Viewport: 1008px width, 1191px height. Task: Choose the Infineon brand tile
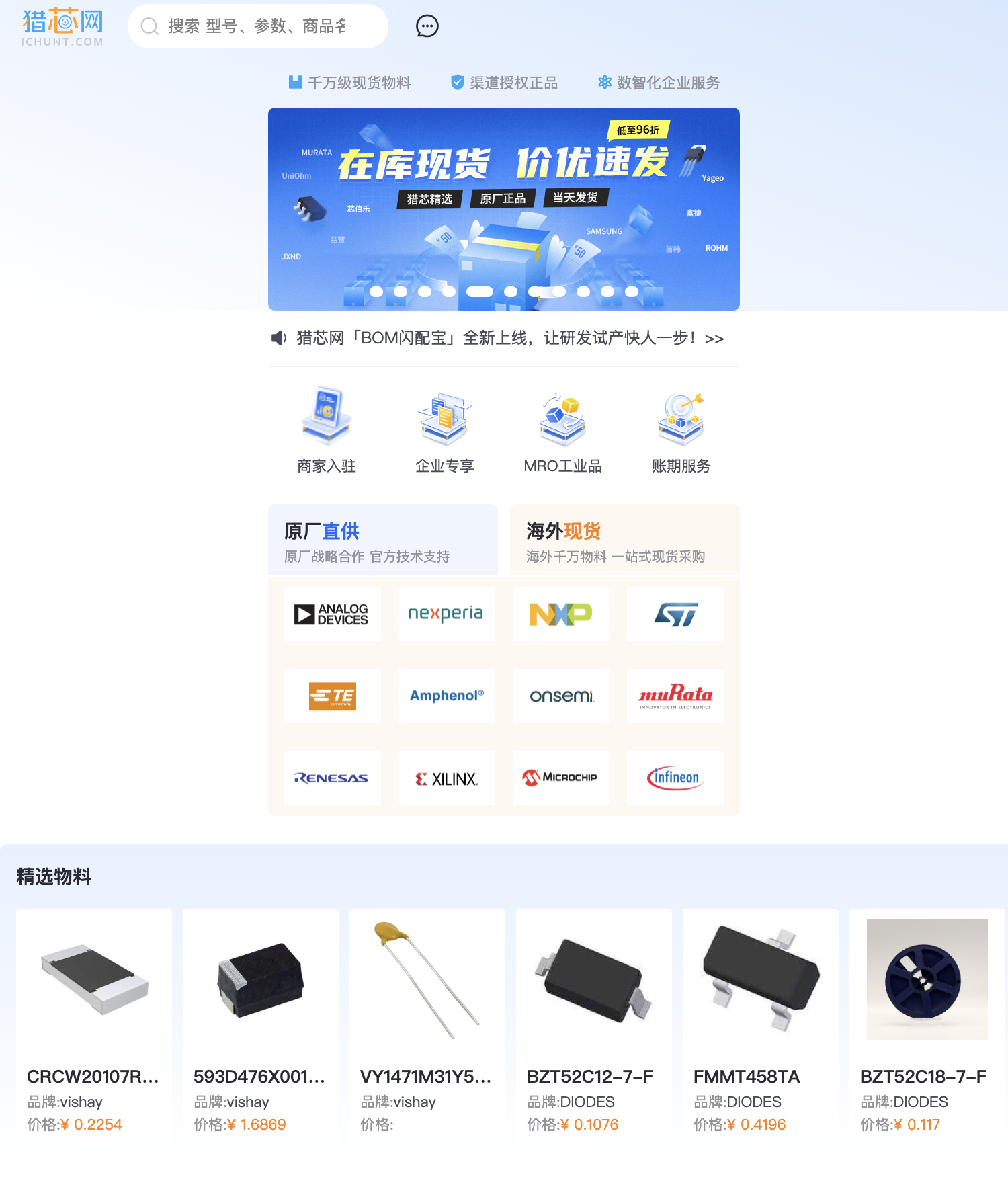point(675,778)
